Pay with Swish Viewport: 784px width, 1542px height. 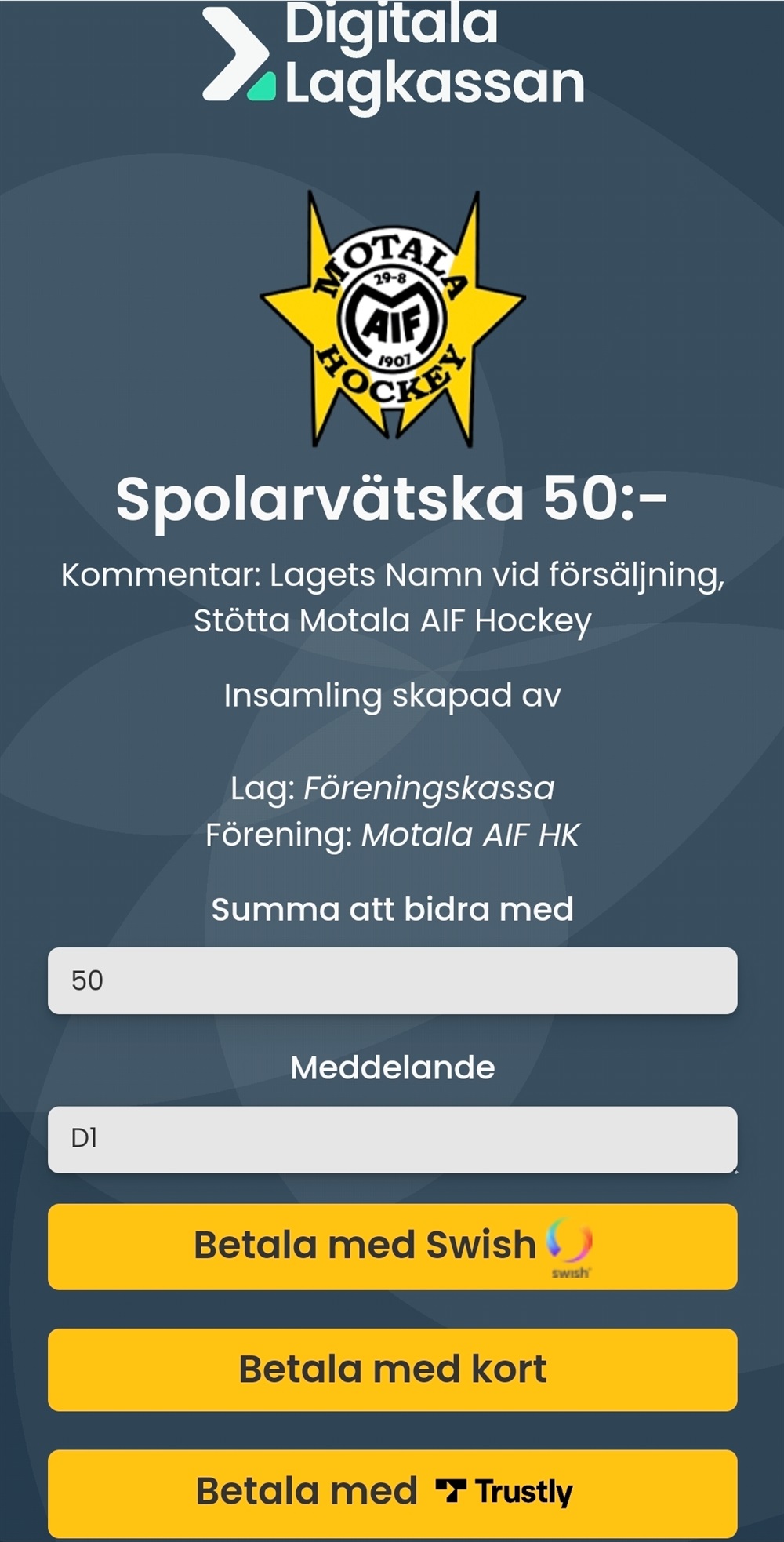[392, 1246]
